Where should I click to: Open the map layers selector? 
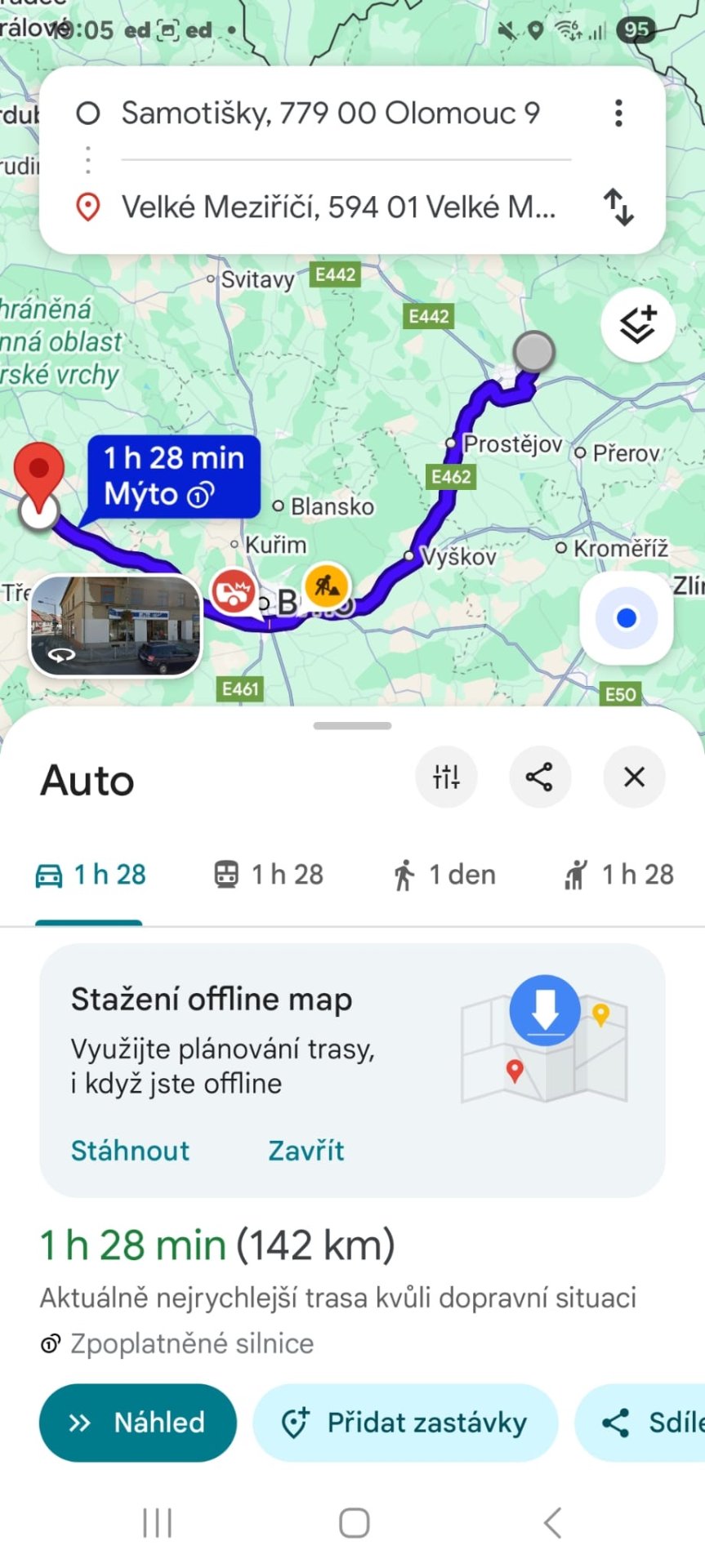point(636,323)
